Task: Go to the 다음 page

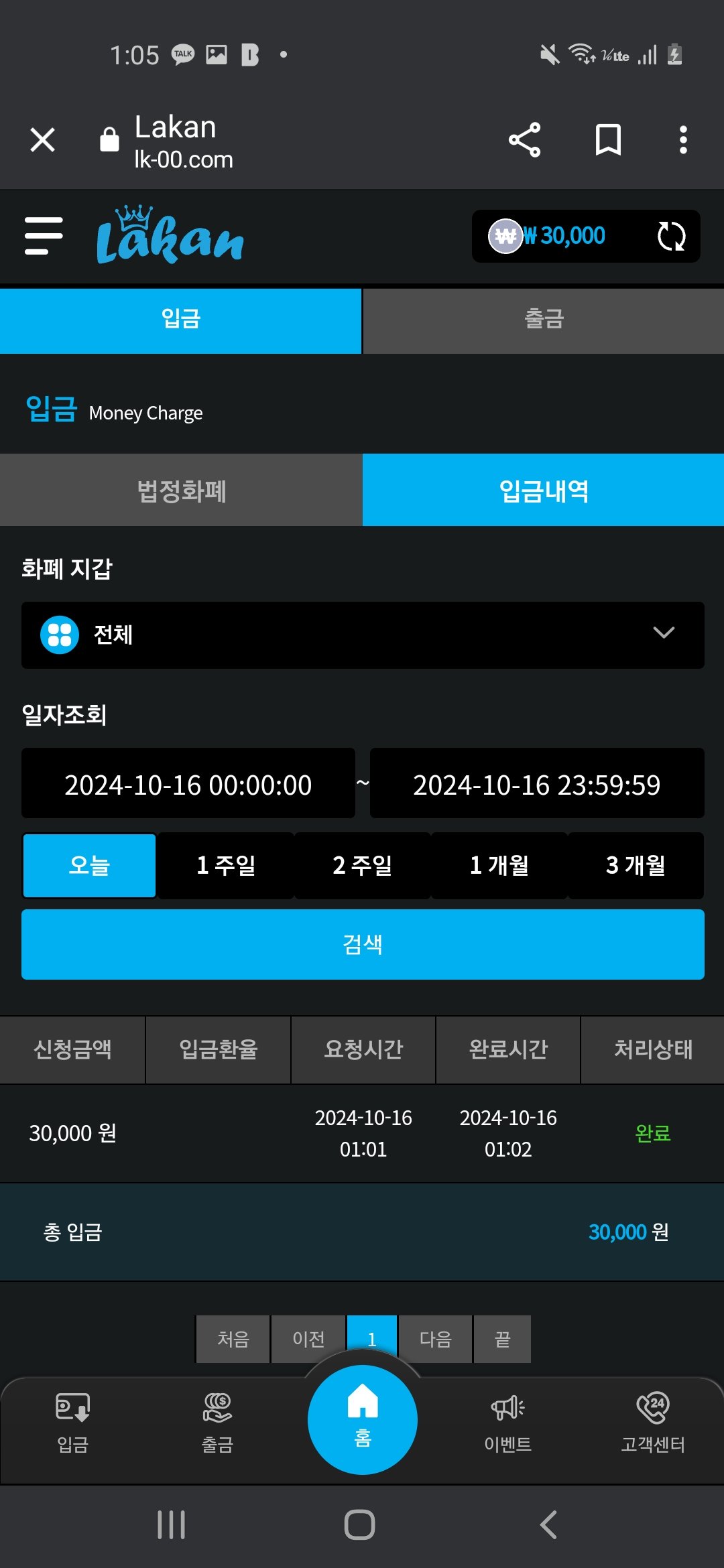Action: (435, 1339)
